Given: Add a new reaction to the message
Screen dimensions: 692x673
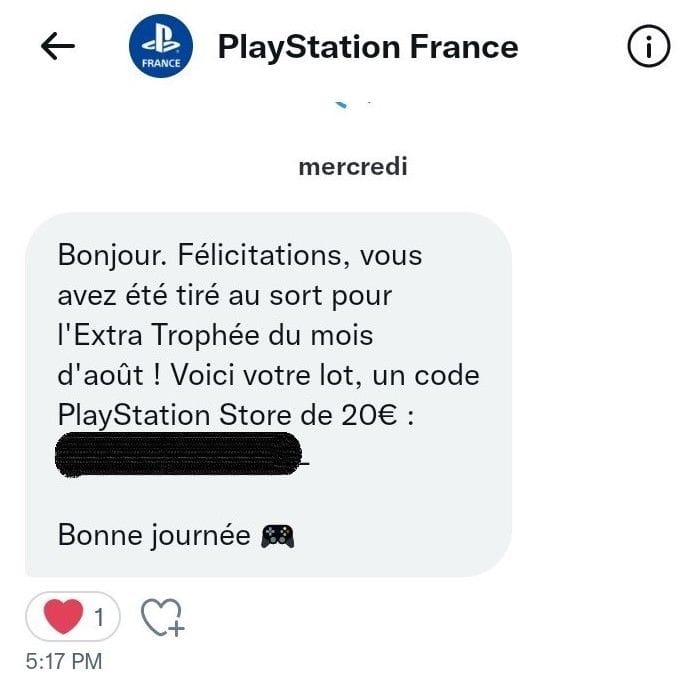Looking at the screenshot, I should point(161,617).
